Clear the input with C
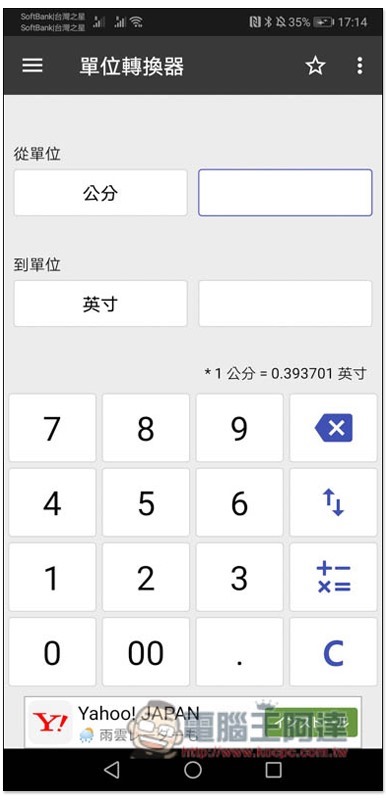The image size is (386, 800). pyautogui.click(x=333, y=653)
